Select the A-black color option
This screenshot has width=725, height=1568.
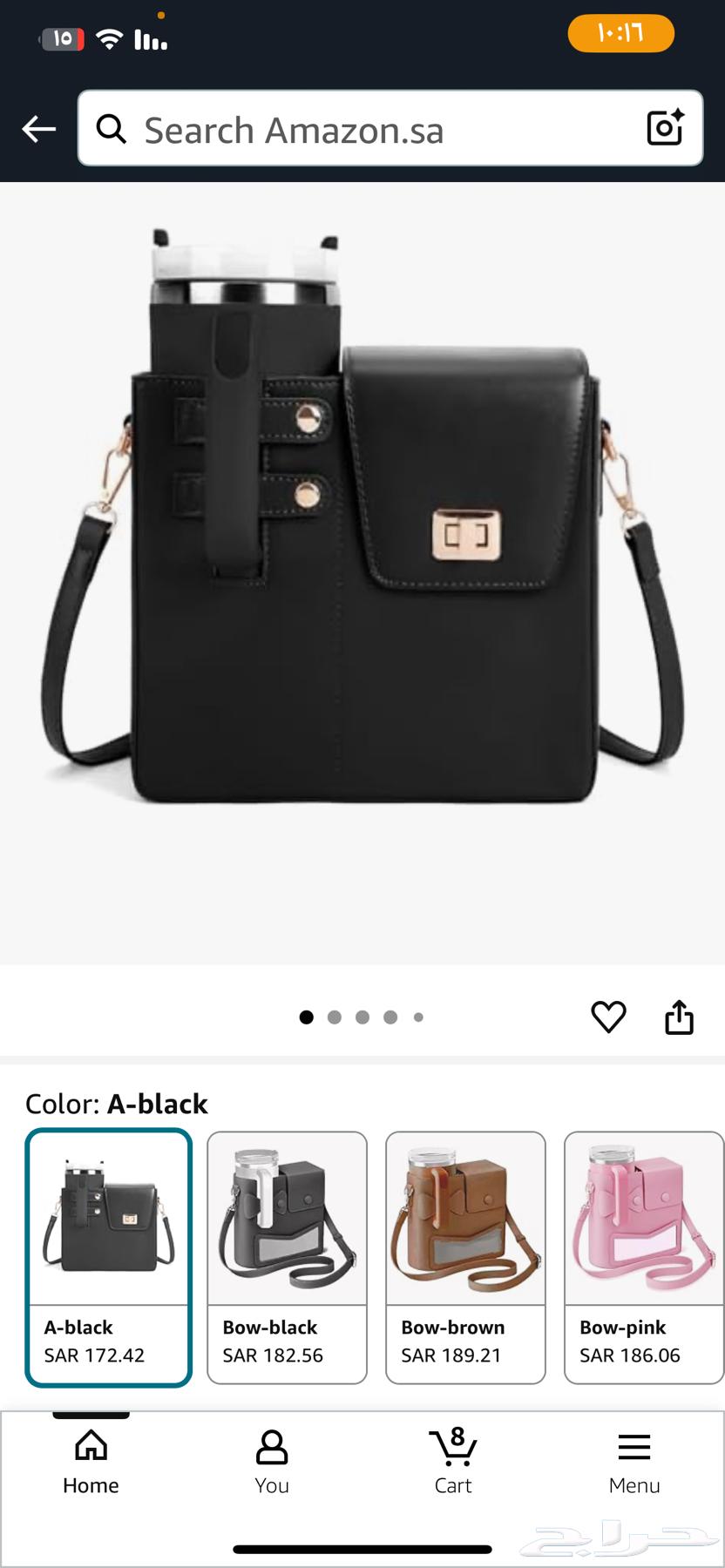[x=109, y=1256]
